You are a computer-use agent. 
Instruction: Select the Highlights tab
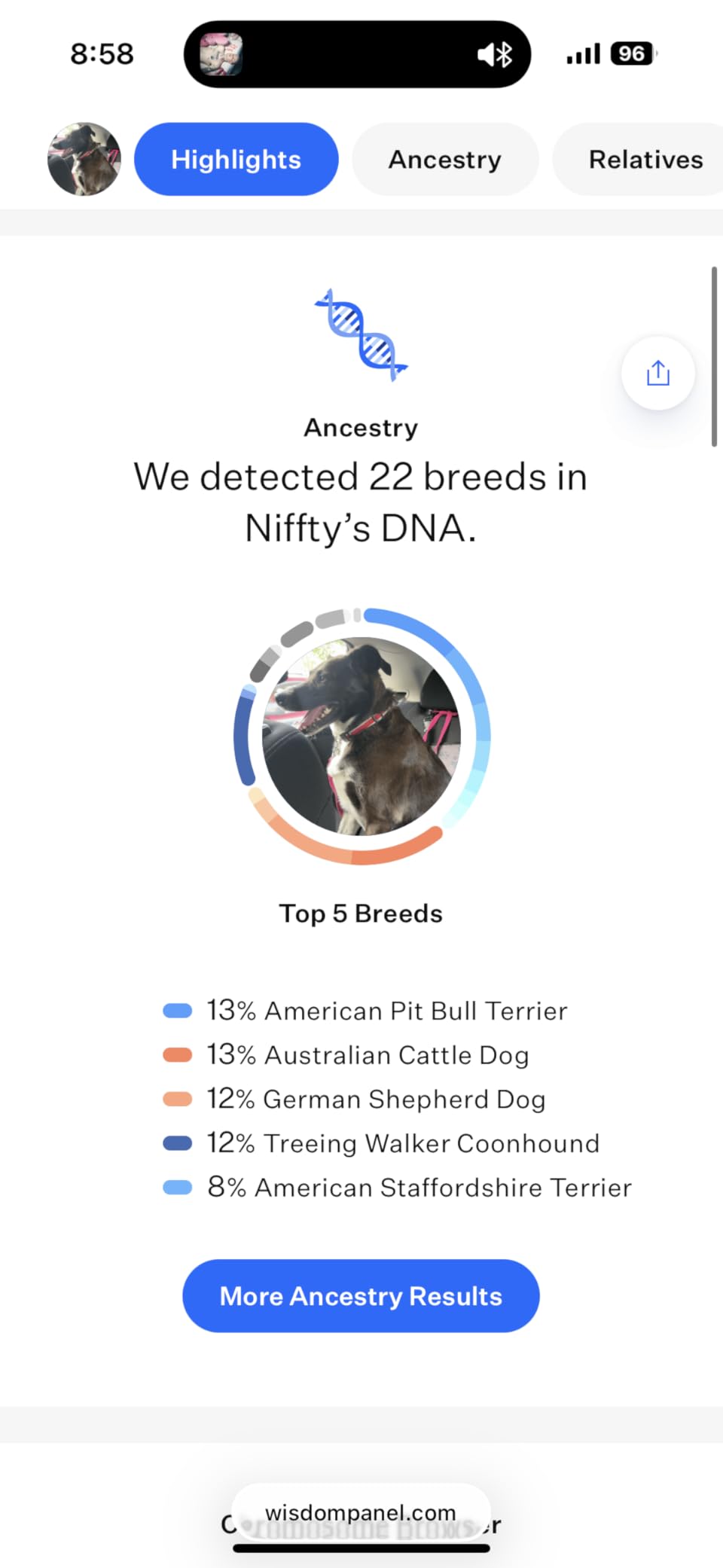pyautogui.click(x=236, y=159)
